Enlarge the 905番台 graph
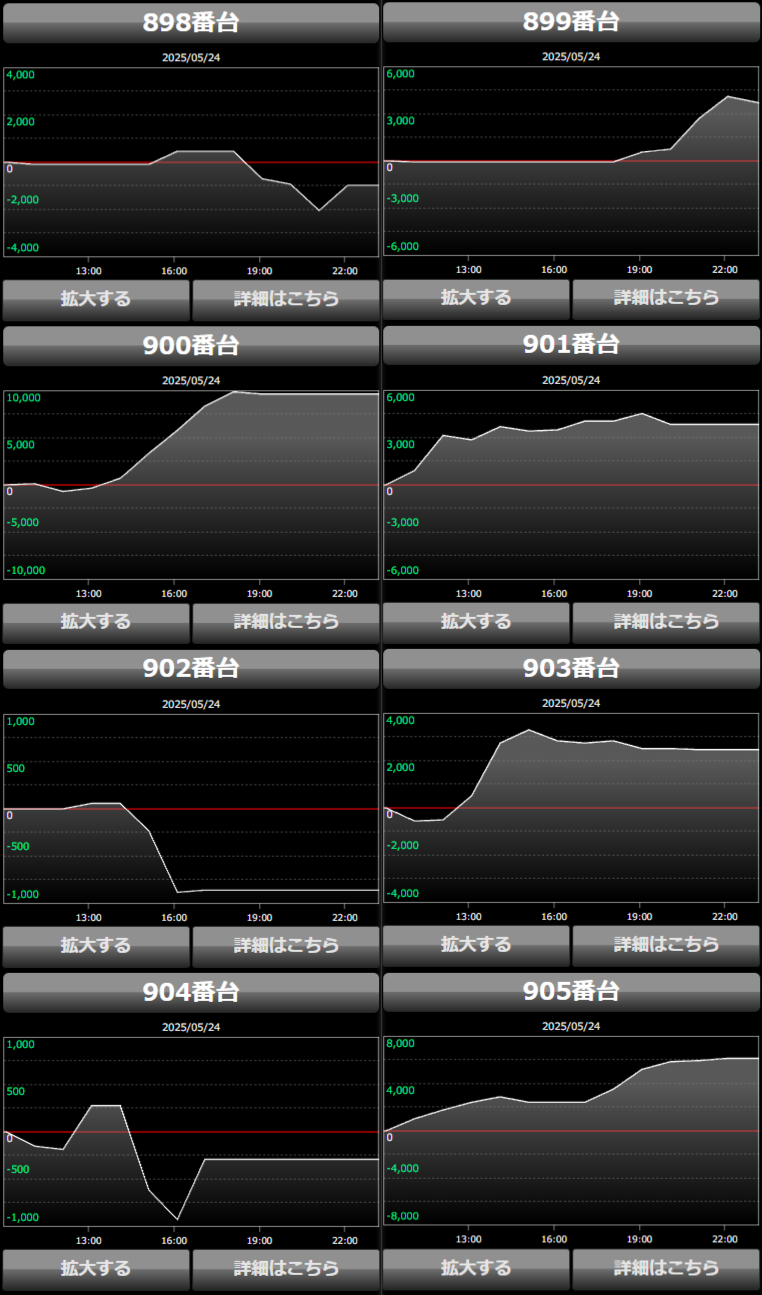The height and width of the screenshot is (1295, 762). click(x=476, y=1268)
